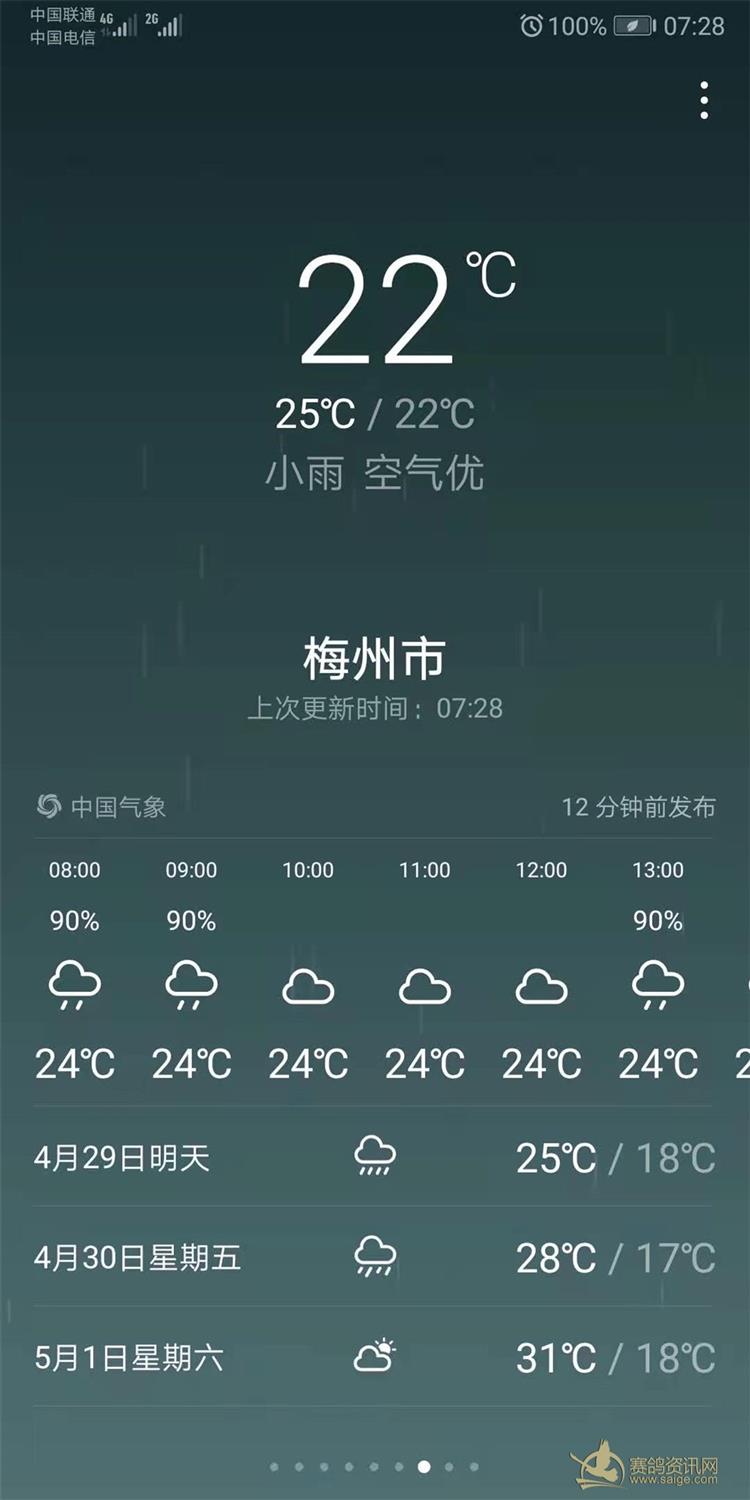The height and width of the screenshot is (1500, 750).
Task: Open the April 29 tomorrow forecast row
Action: point(375,1157)
